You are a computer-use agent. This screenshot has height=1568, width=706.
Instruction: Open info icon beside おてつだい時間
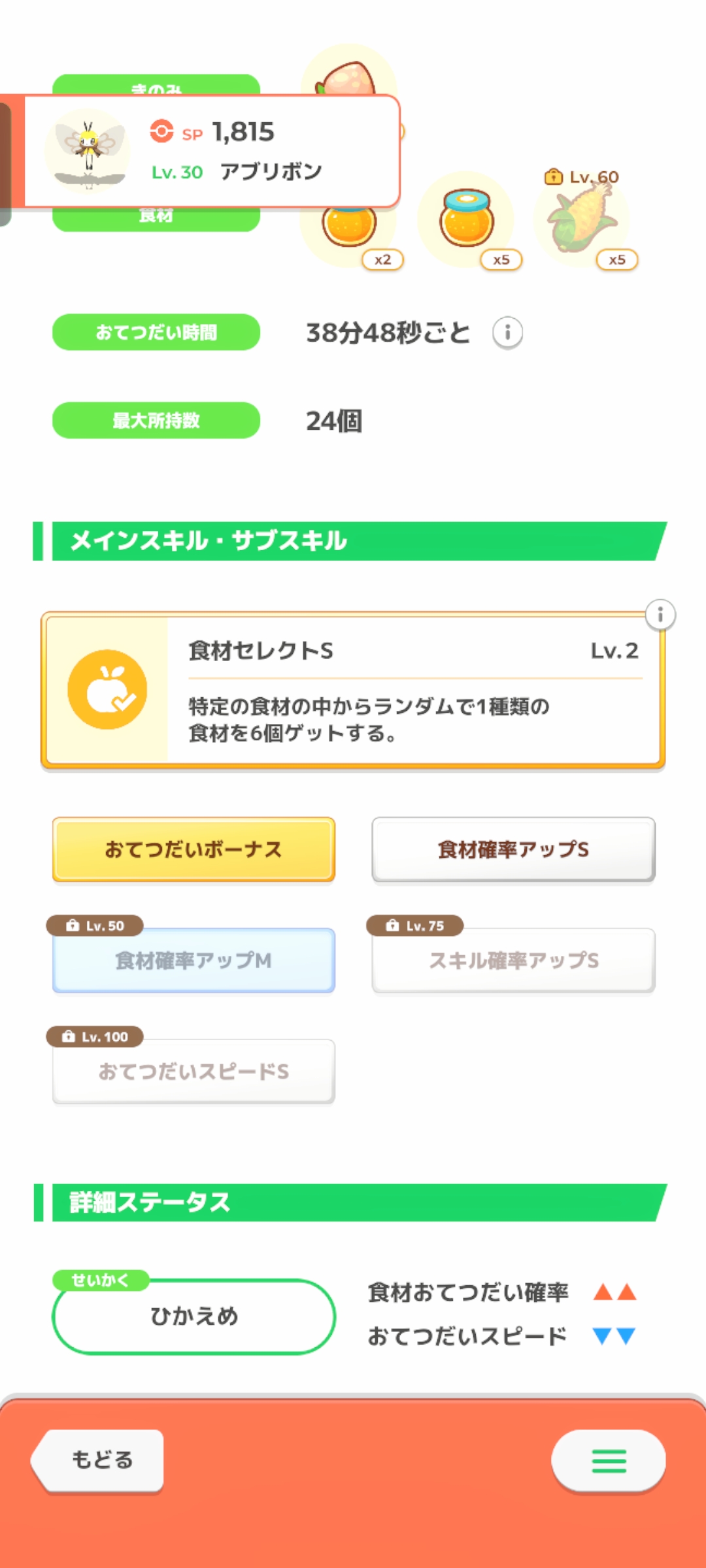[507, 333]
